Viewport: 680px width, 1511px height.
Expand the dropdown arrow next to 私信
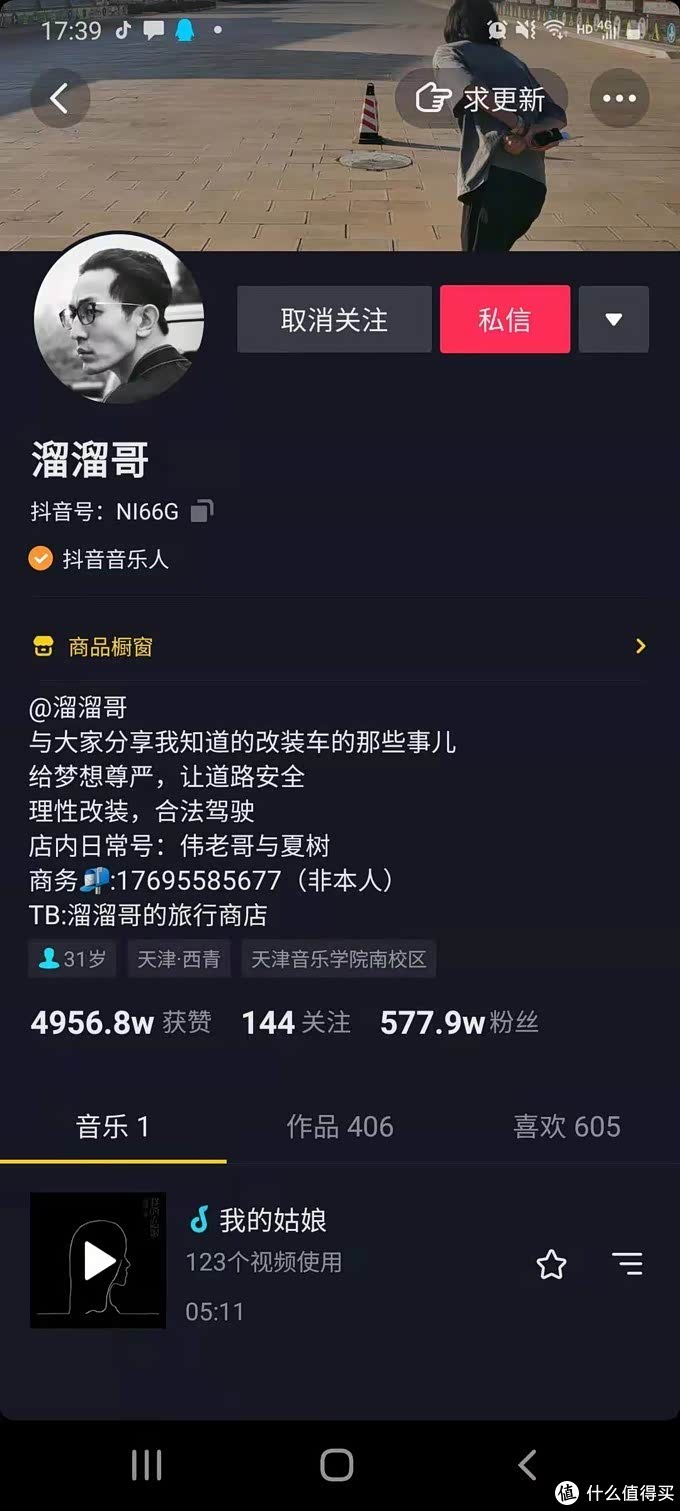coord(613,319)
